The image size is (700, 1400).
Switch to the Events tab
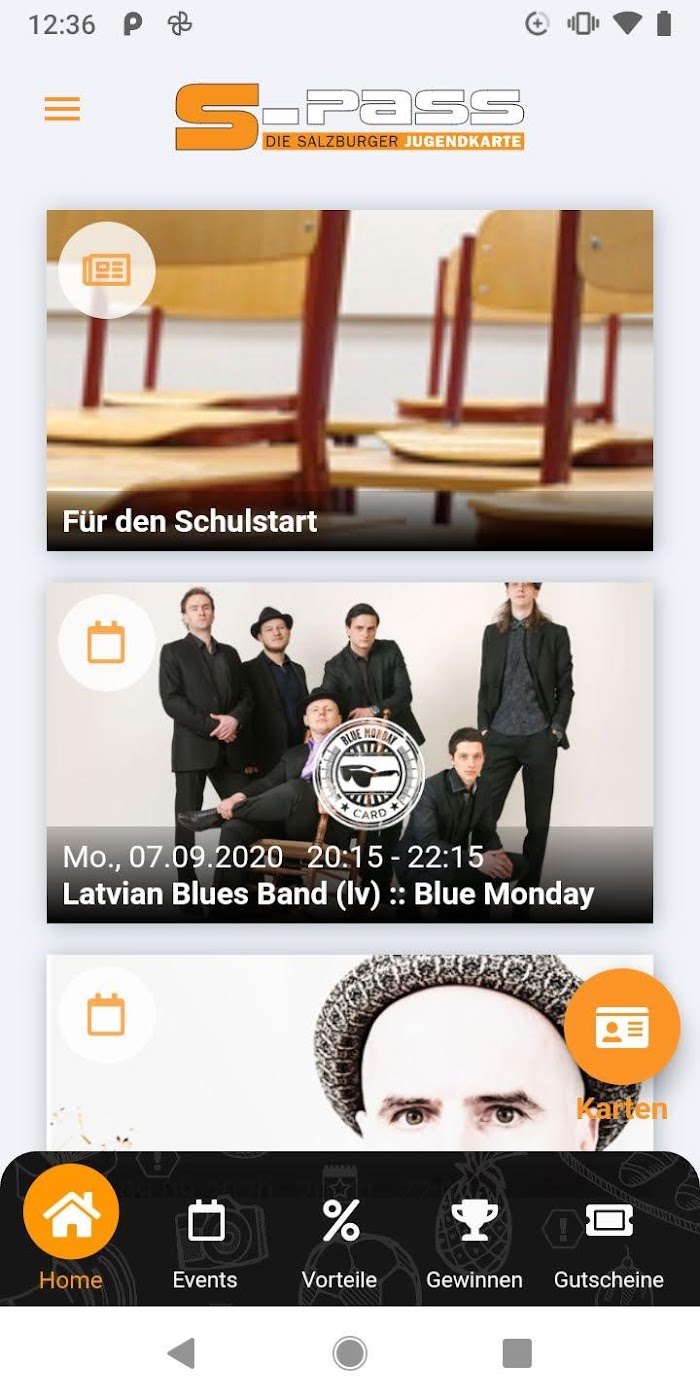205,1243
